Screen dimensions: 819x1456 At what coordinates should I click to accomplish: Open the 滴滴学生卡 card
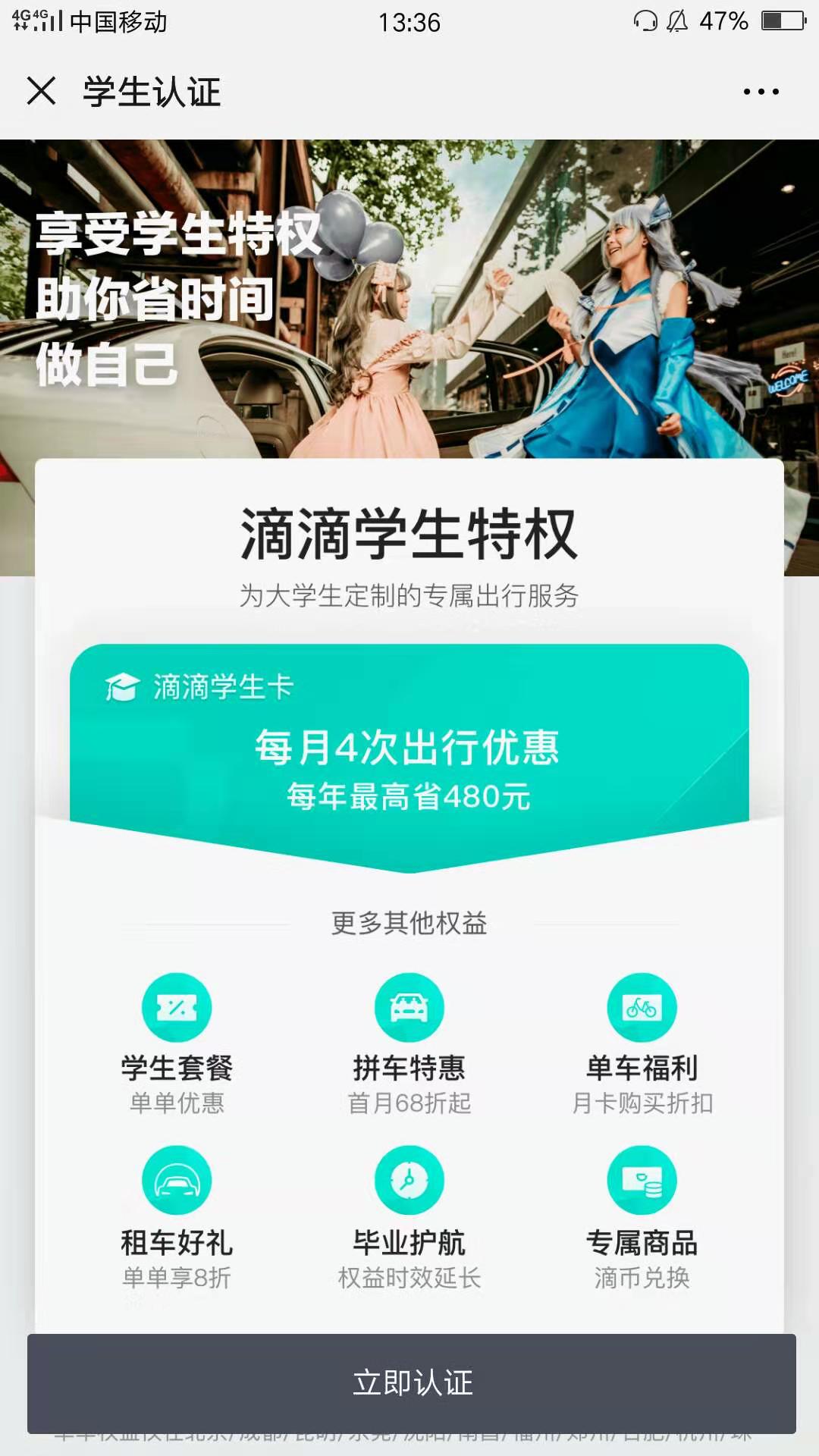pyautogui.click(x=409, y=751)
